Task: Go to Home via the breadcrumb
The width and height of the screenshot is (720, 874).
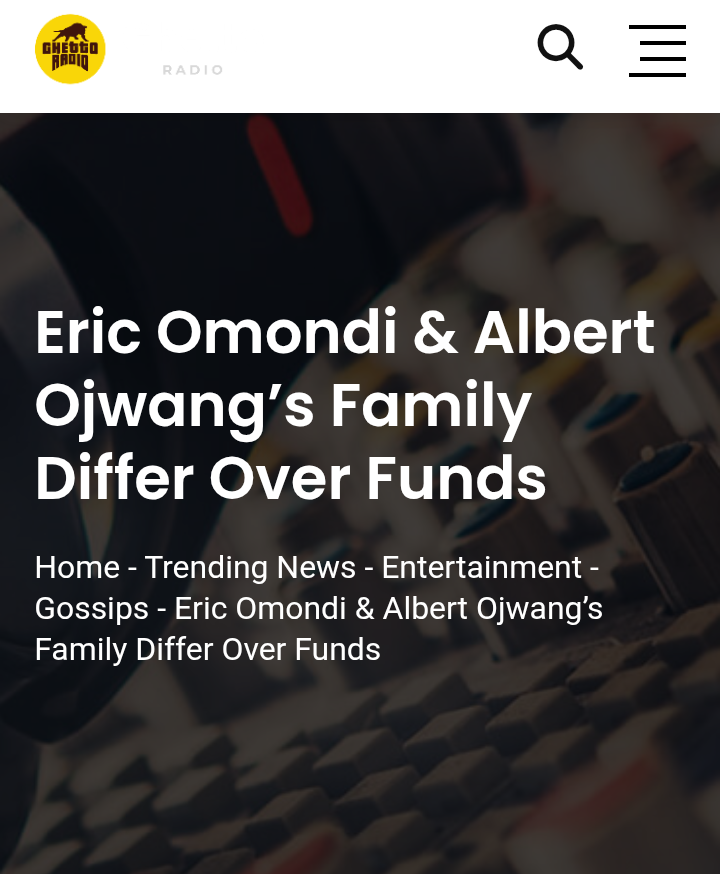Action: pyautogui.click(x=77, y=568)
